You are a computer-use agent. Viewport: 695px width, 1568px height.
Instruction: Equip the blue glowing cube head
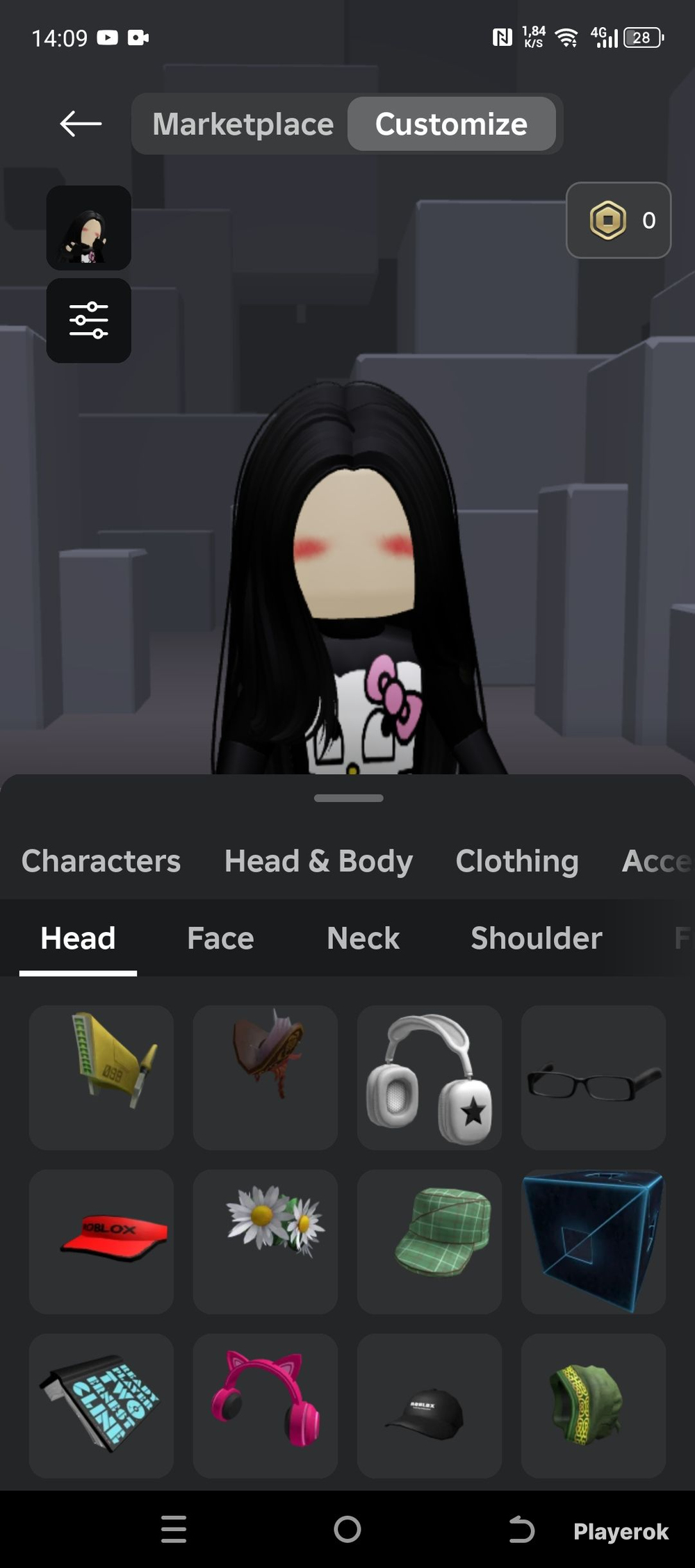(594, 1241)
